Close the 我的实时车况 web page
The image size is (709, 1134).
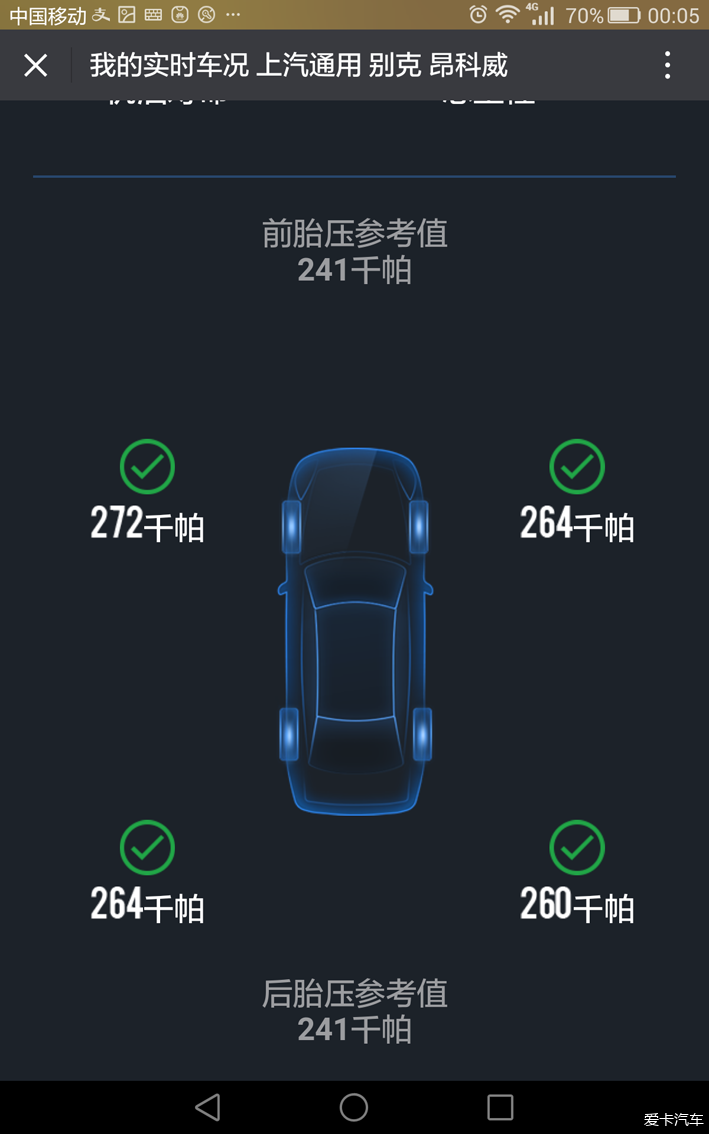(x=36, y=66)
